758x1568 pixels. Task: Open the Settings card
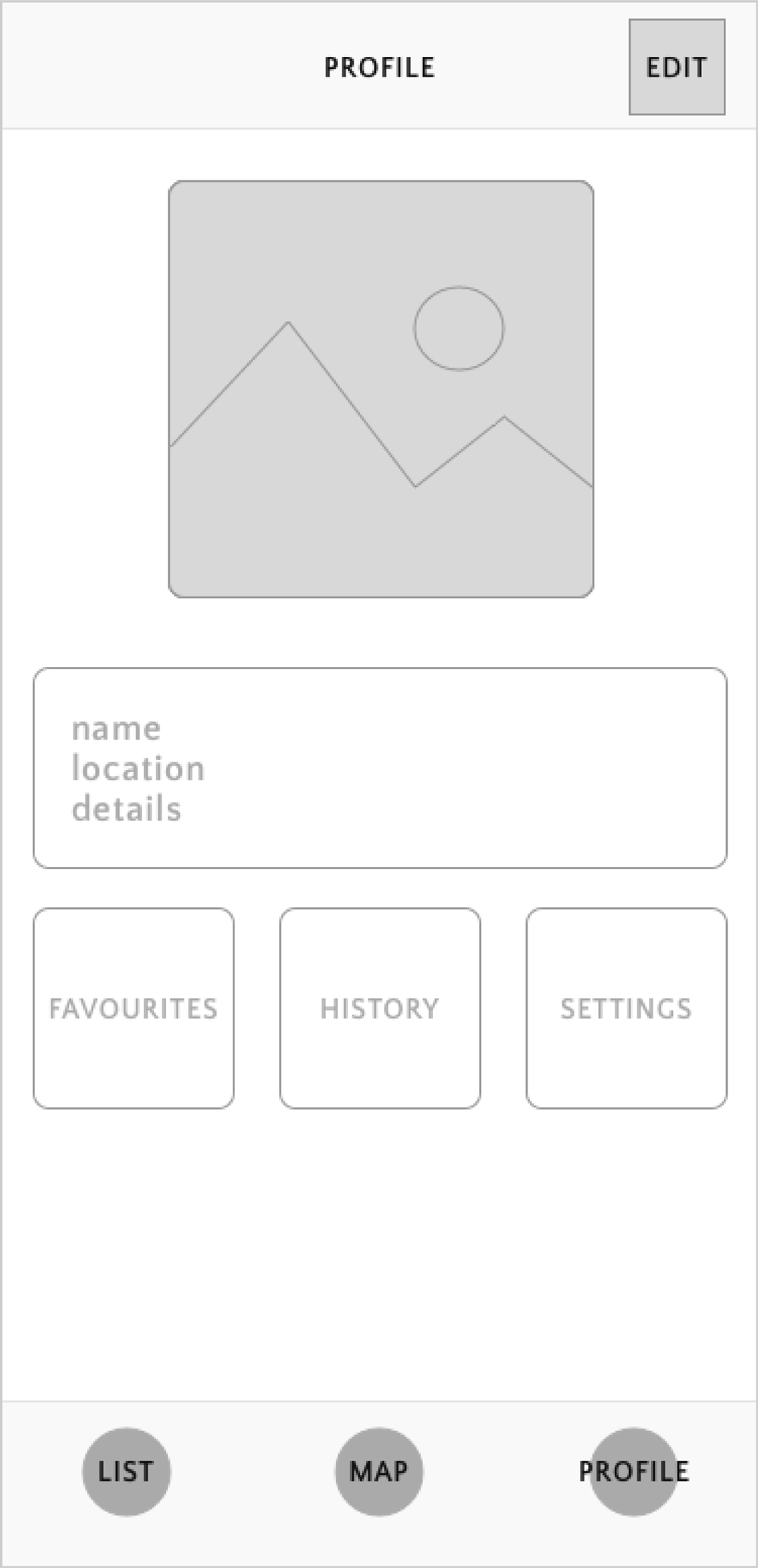[626, 1008]
